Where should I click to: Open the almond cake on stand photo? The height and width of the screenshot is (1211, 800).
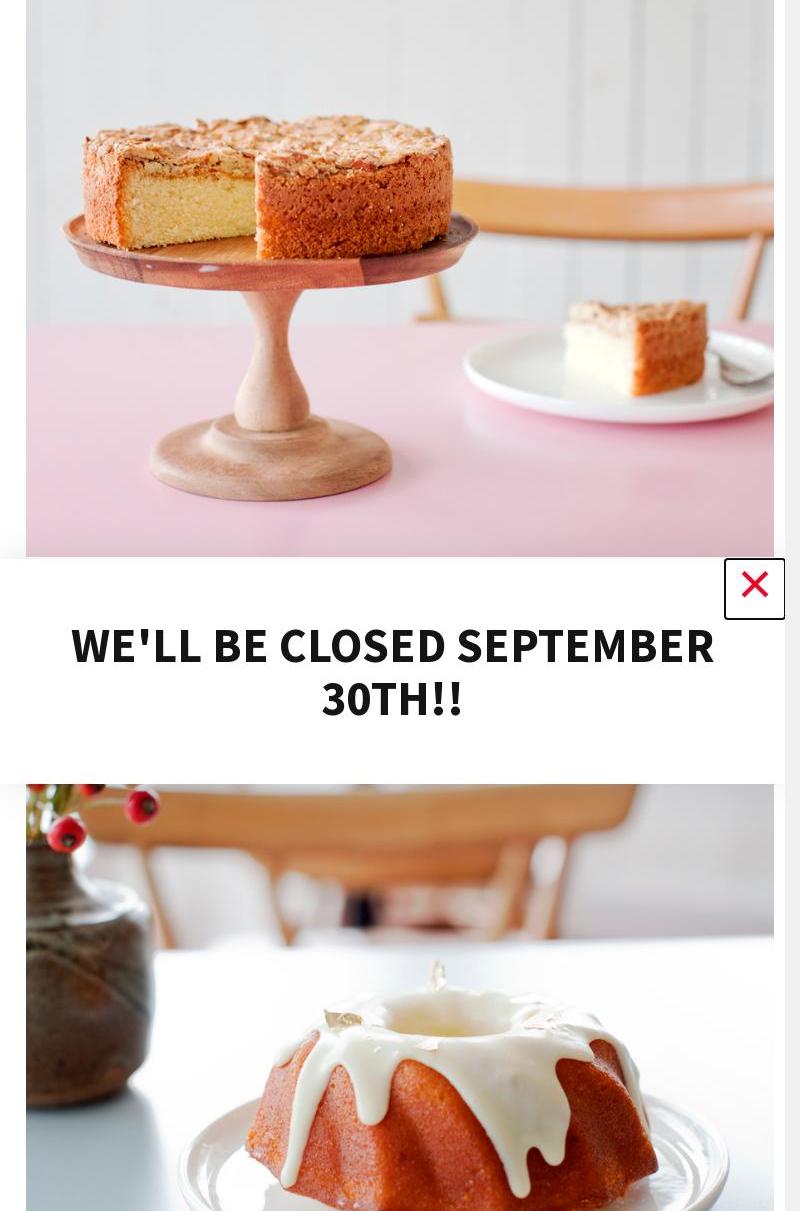(399, 280)
